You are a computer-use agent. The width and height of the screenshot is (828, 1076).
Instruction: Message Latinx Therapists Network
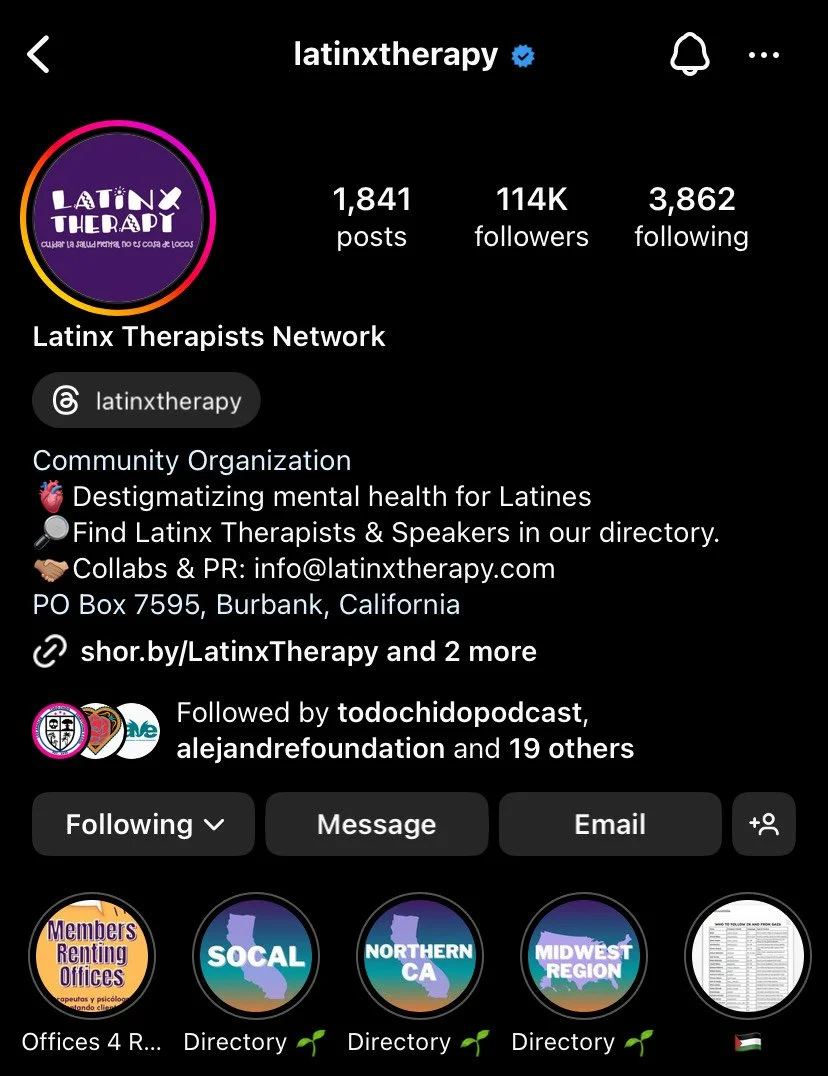(x=377, y=824)
